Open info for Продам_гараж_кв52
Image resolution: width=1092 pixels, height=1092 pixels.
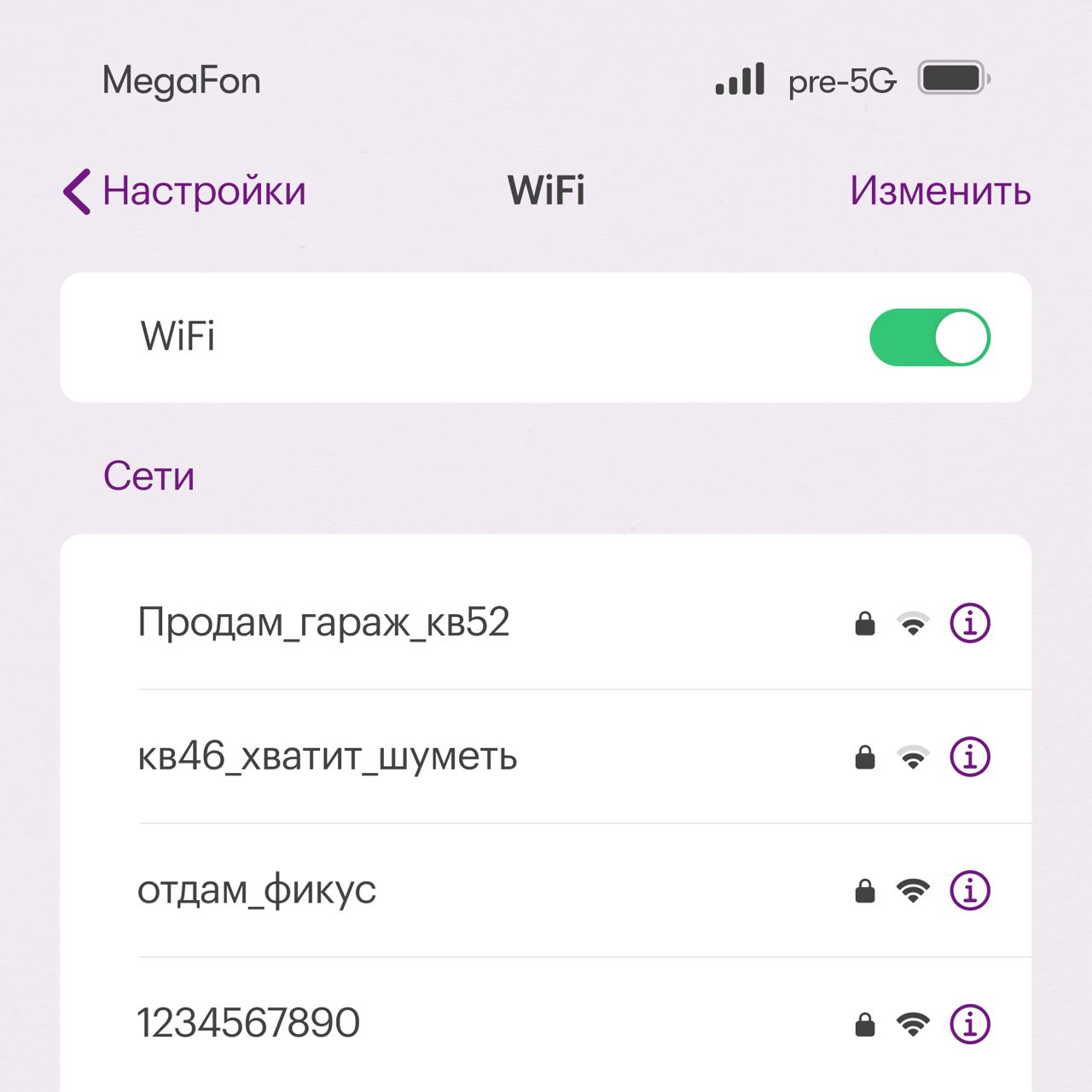pyautogui.click(x=970, y=623)
